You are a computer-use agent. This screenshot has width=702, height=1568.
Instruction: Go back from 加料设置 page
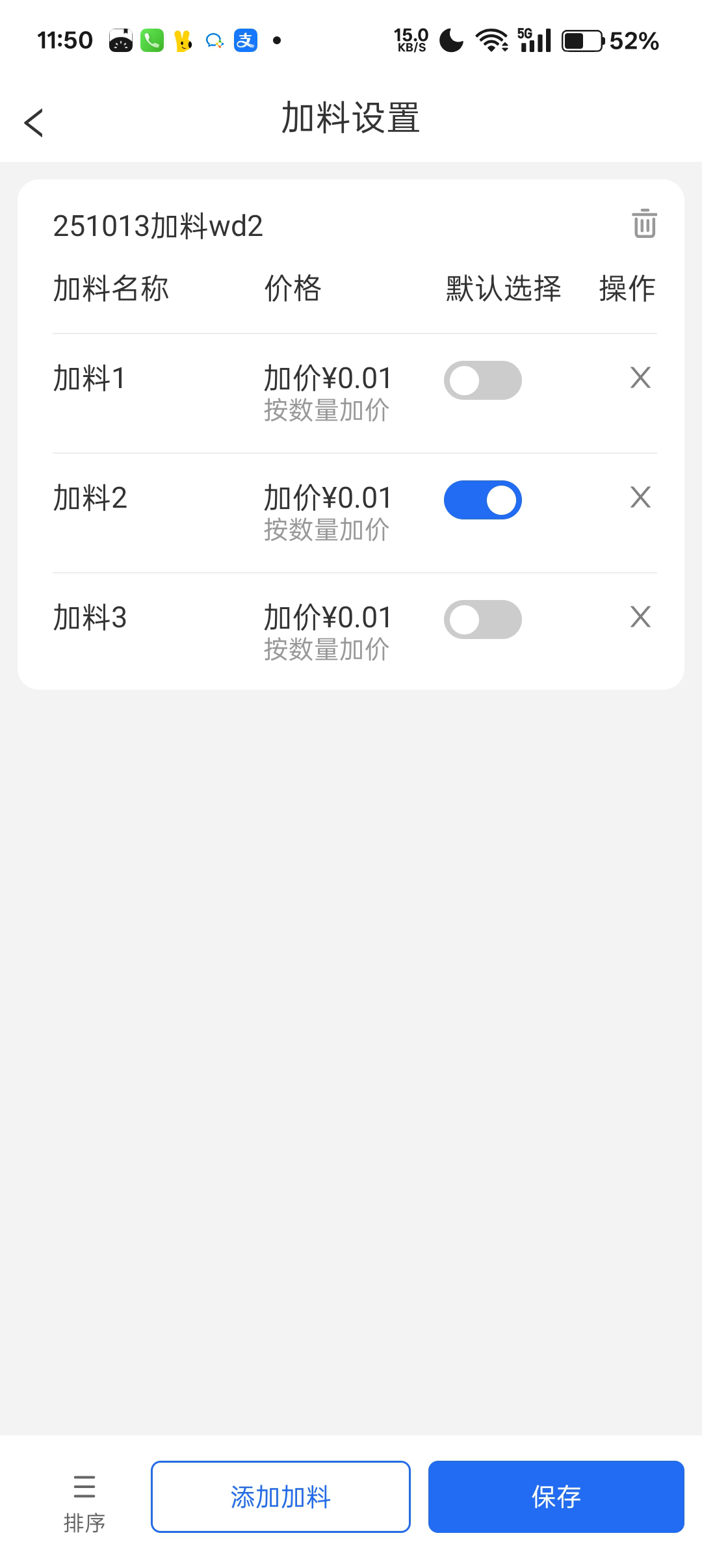[34, 123]
